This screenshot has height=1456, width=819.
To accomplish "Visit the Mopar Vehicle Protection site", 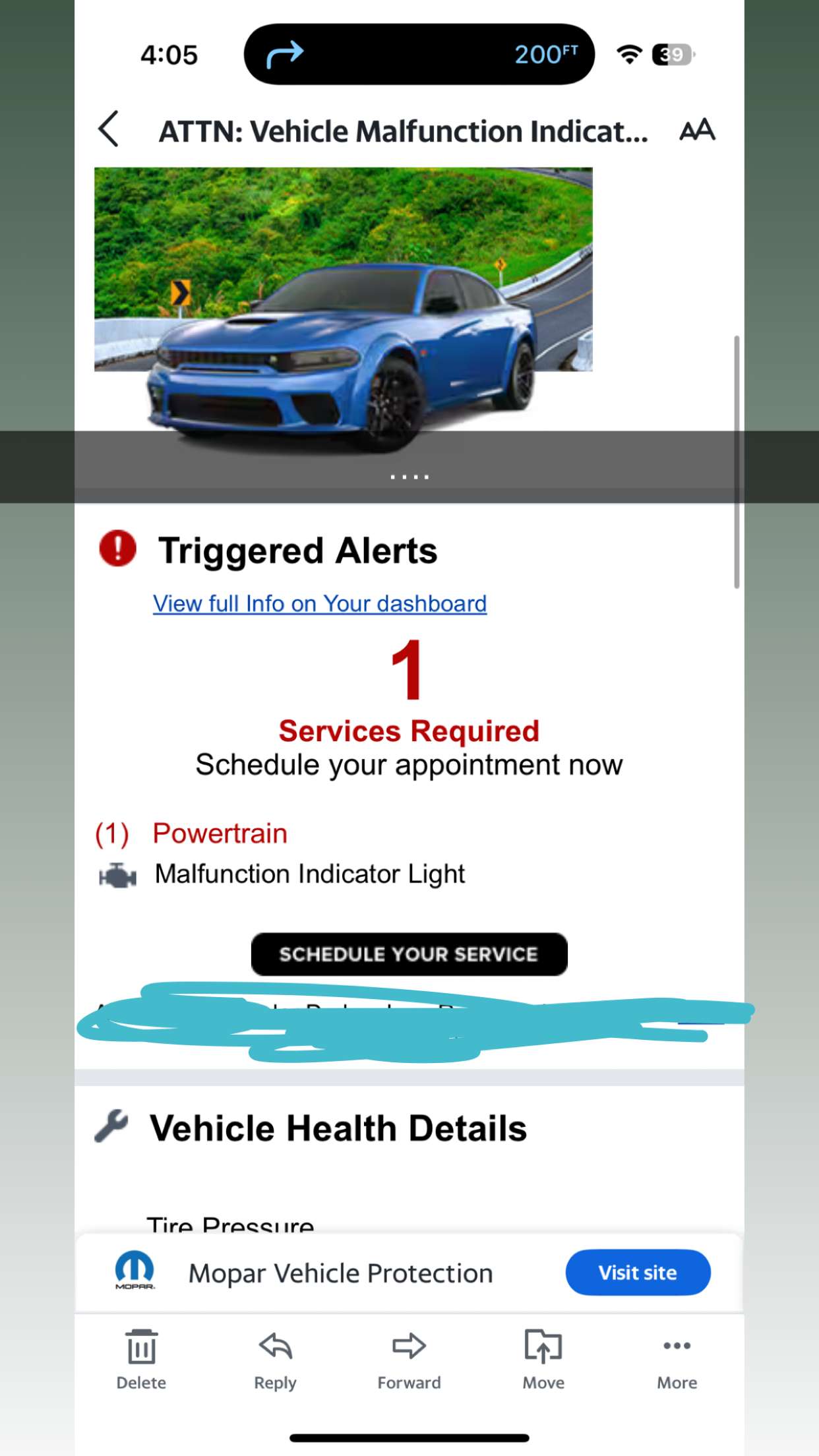I will tap(638, 1272).
